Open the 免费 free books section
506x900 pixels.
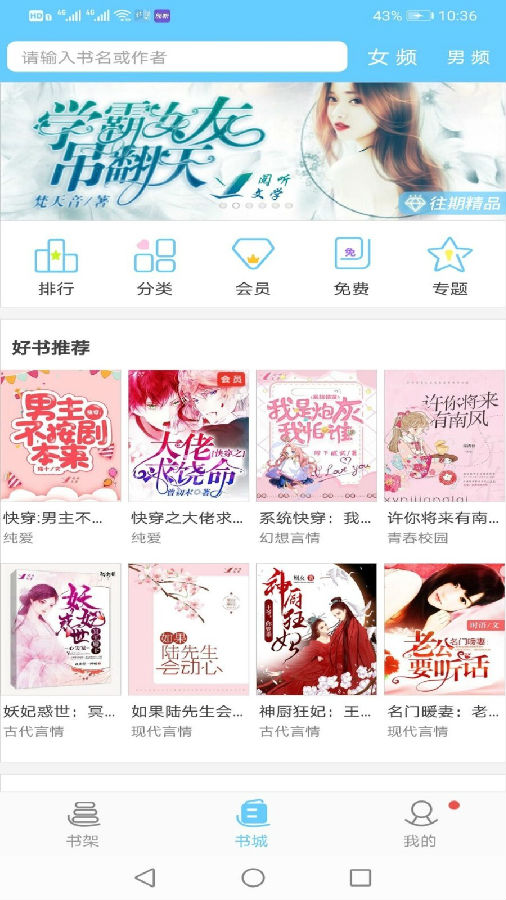(351, 267)
